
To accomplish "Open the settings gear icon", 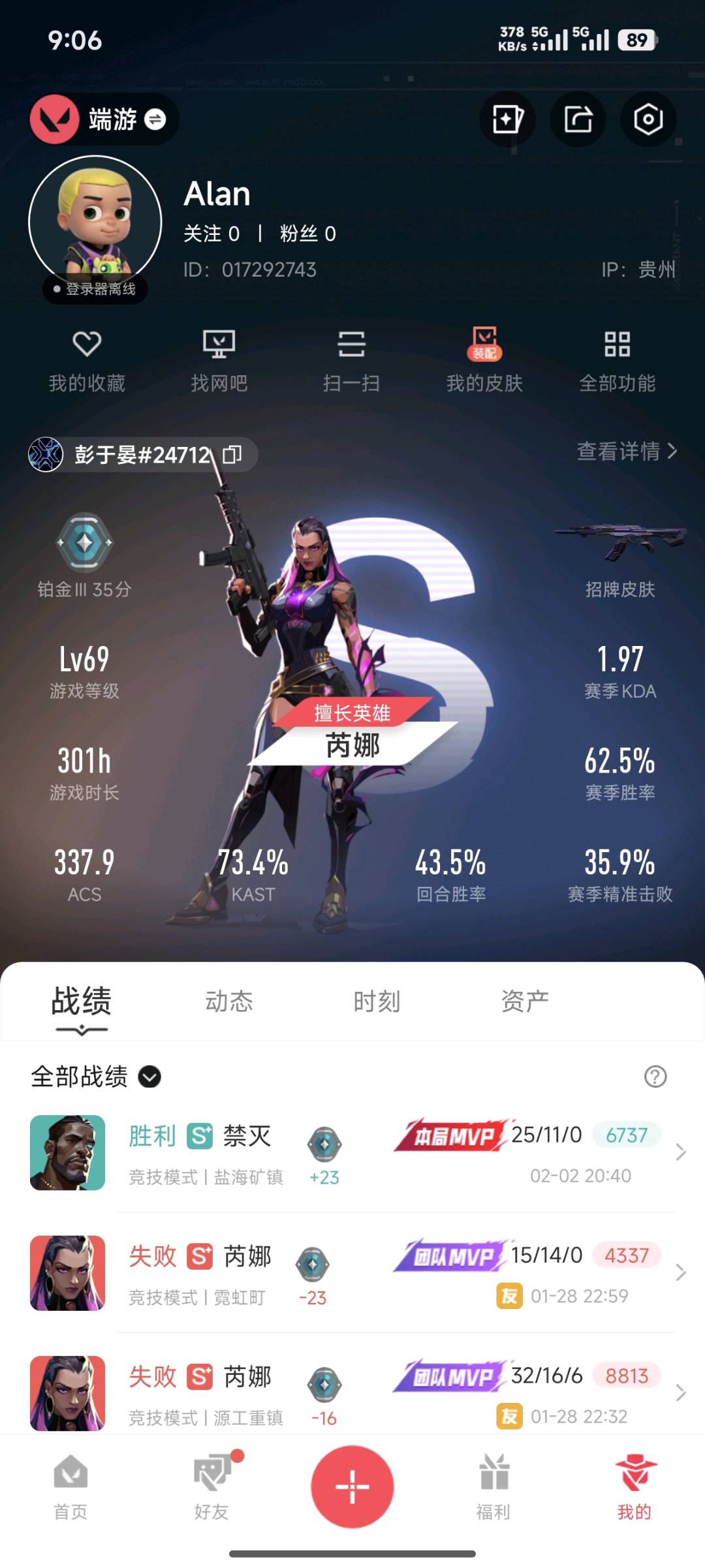I will tap(648, 119).
